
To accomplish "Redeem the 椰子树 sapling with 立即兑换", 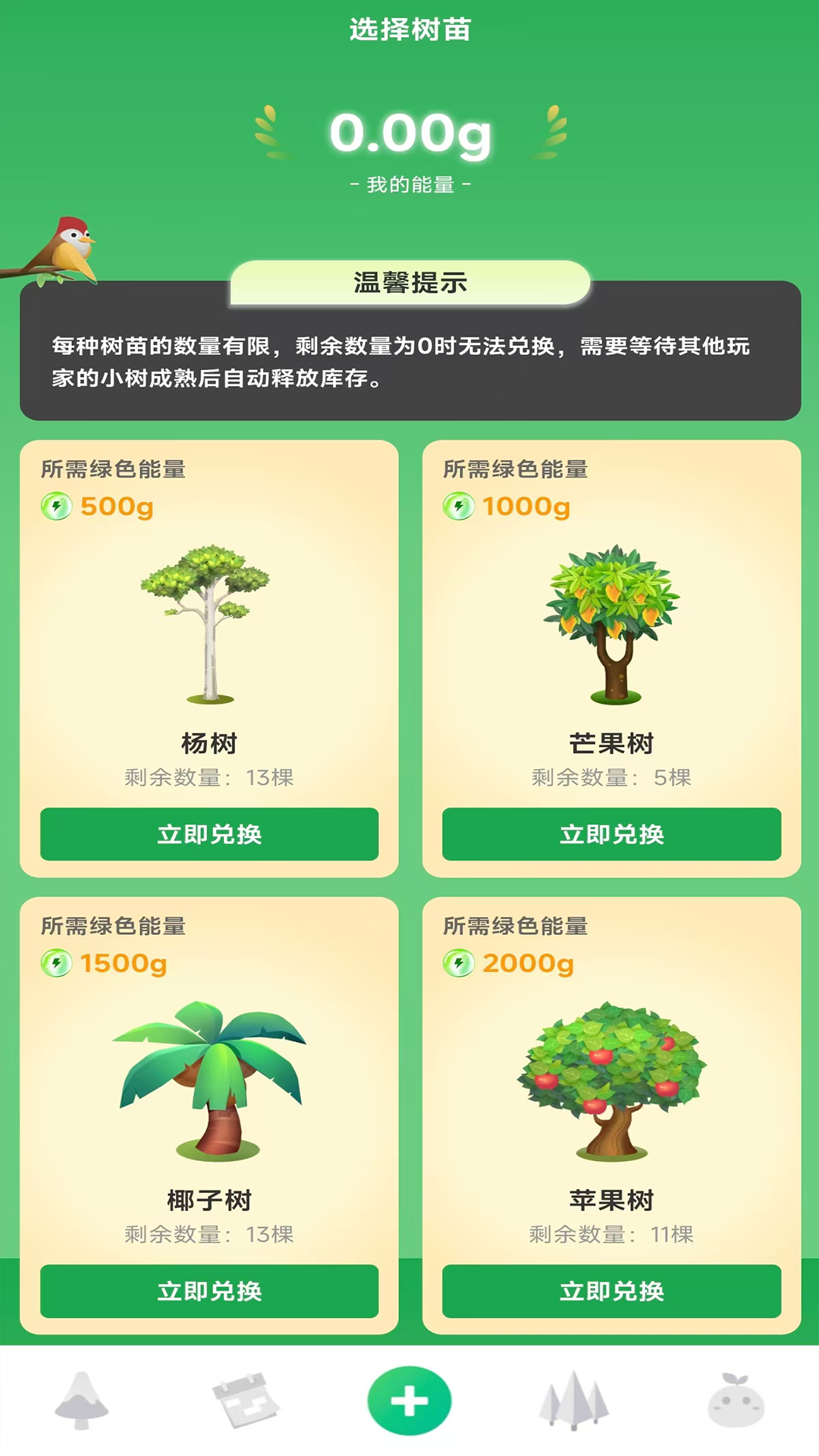I will tap(209, 1291).
